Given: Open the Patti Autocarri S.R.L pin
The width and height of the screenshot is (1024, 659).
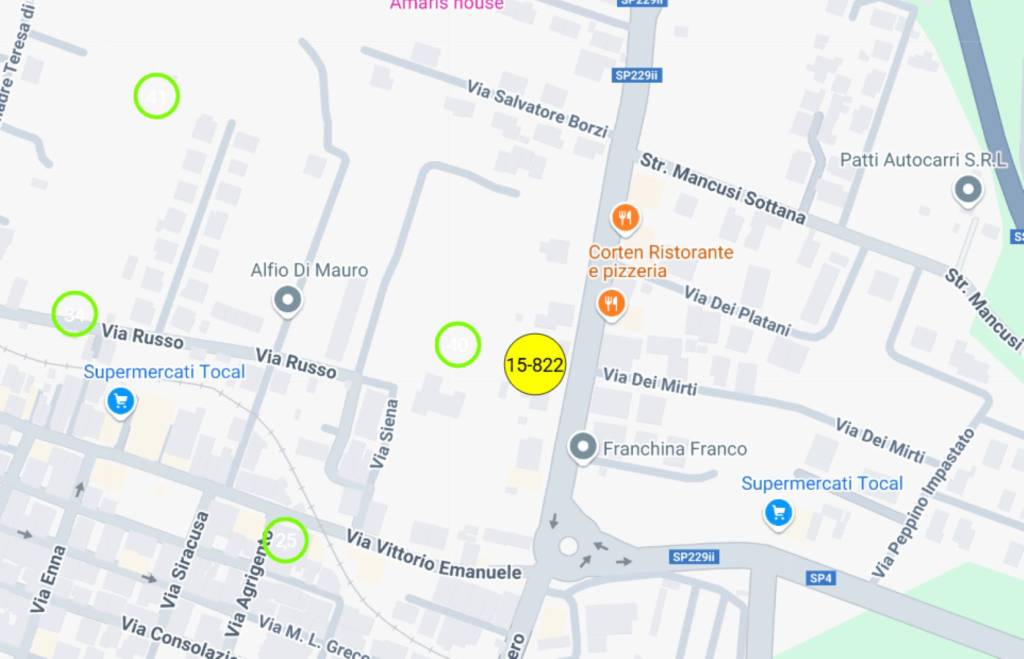Looking at the screenshot, I should [968, 188].
